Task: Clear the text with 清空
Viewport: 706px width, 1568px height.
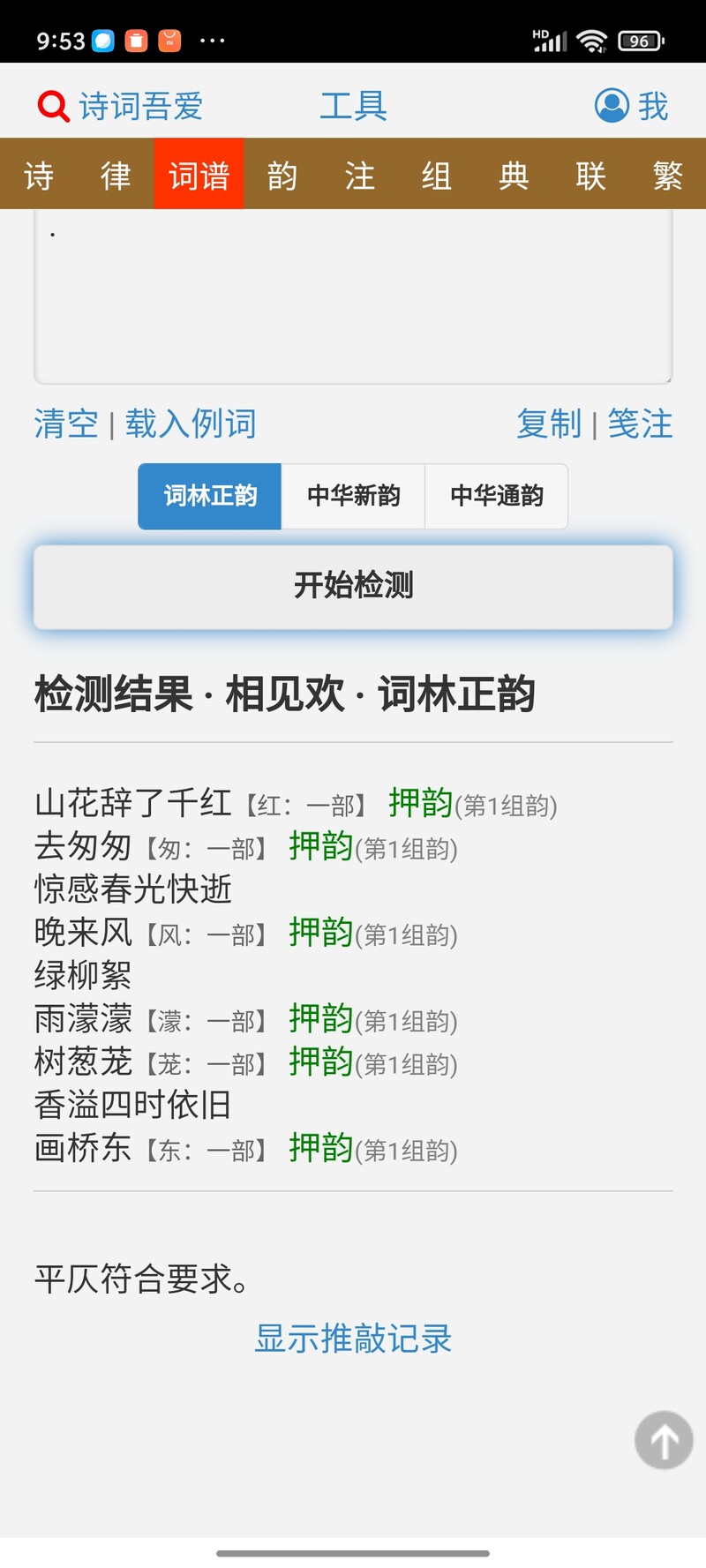Action: [x=66, y=424]
